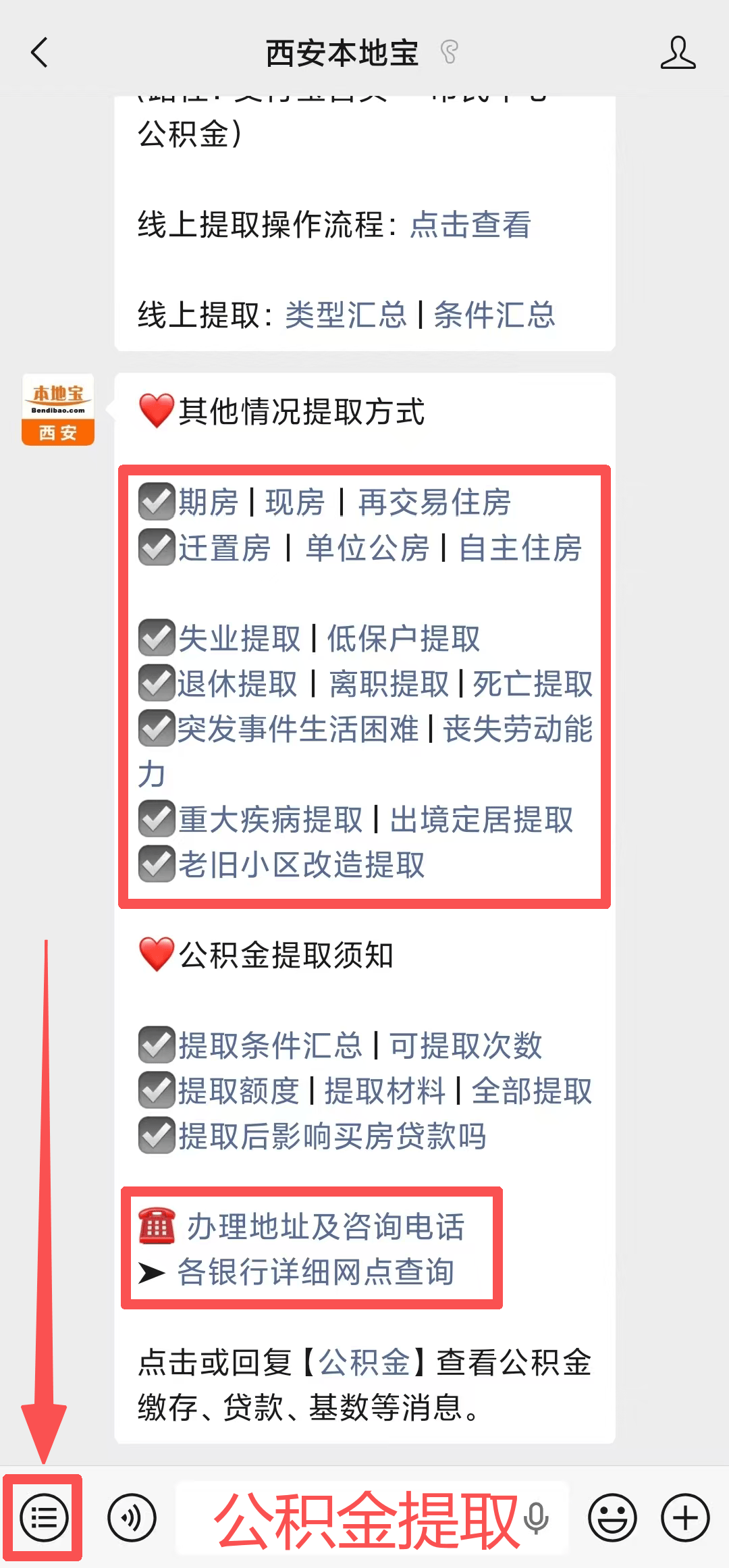Image resolution: width=729 pixels, height=1568 pixels.
Task: Open the 单位公房 link
Action: pyautogui.click(x=367, y=548)
